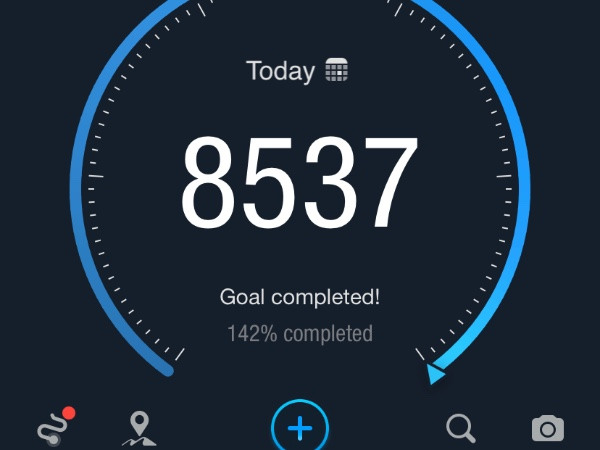Tap the blue plus add button

tap(300, 428)
